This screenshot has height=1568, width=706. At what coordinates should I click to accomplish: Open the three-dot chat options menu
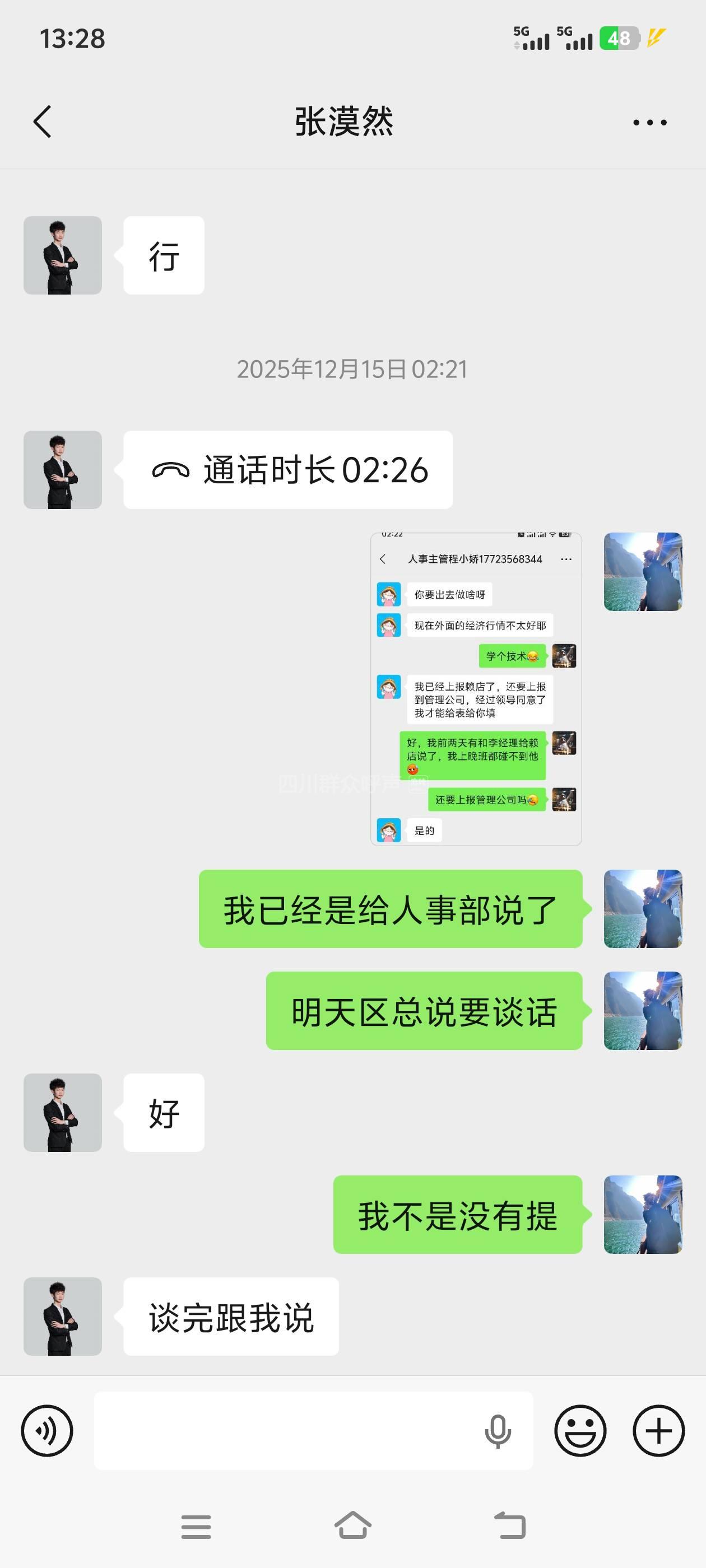tap(649, 122)
